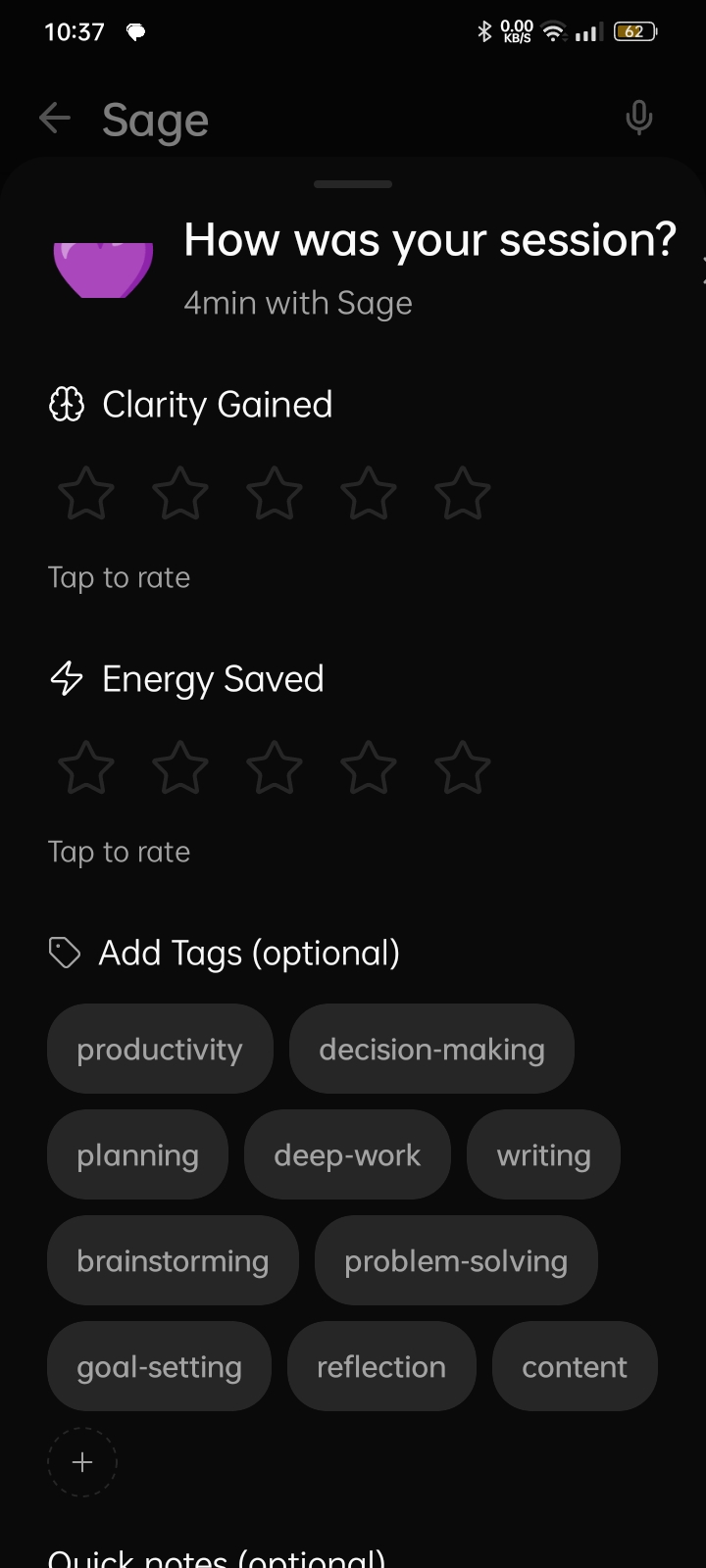706x1568 pixels.
Task: Go back using the arrow icon
Action: coord(55,120)
